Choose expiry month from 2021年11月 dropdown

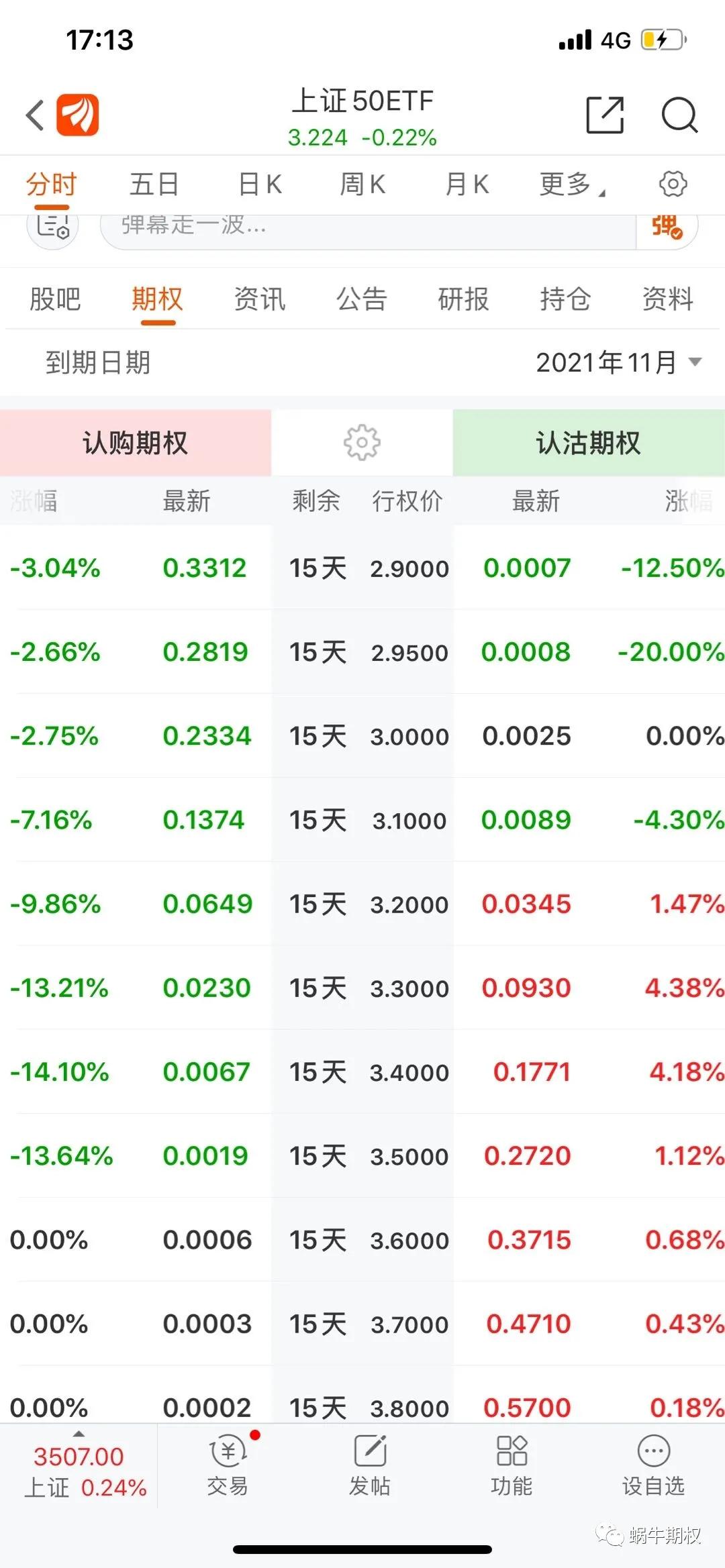pyautogui.click(x=618, y=363)
